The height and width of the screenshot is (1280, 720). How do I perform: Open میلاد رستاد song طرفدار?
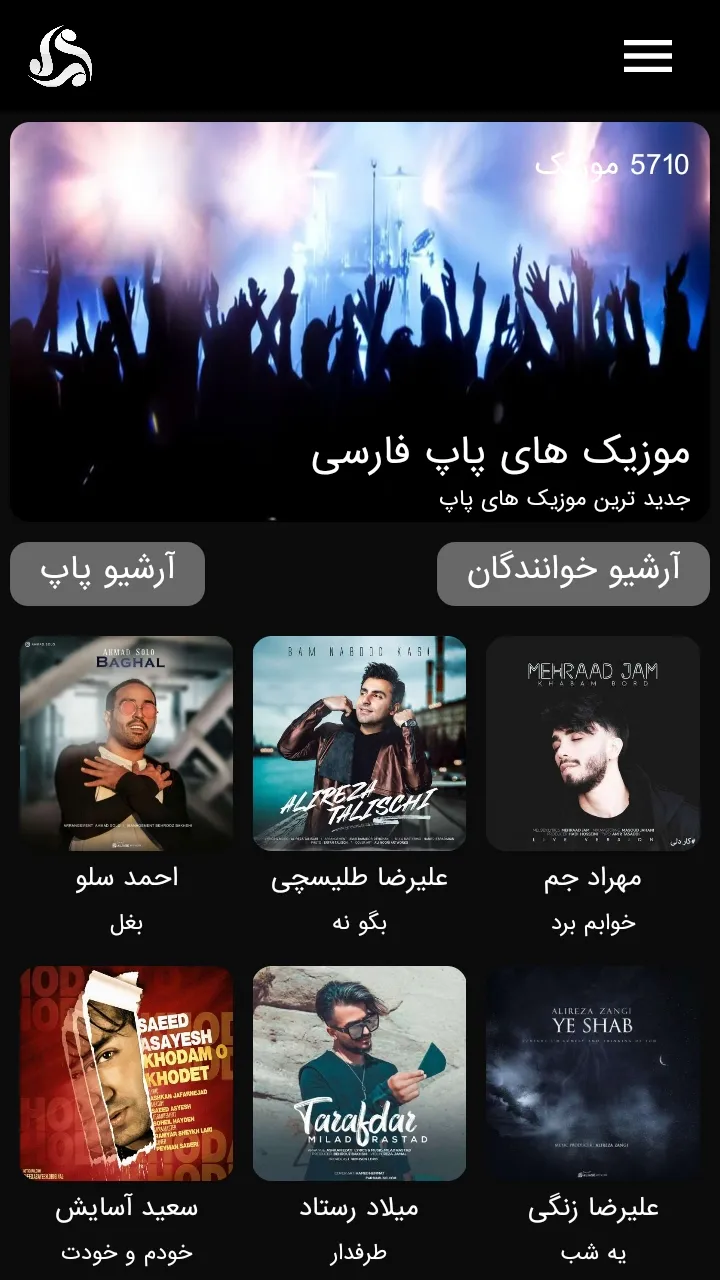point(360,1074)
